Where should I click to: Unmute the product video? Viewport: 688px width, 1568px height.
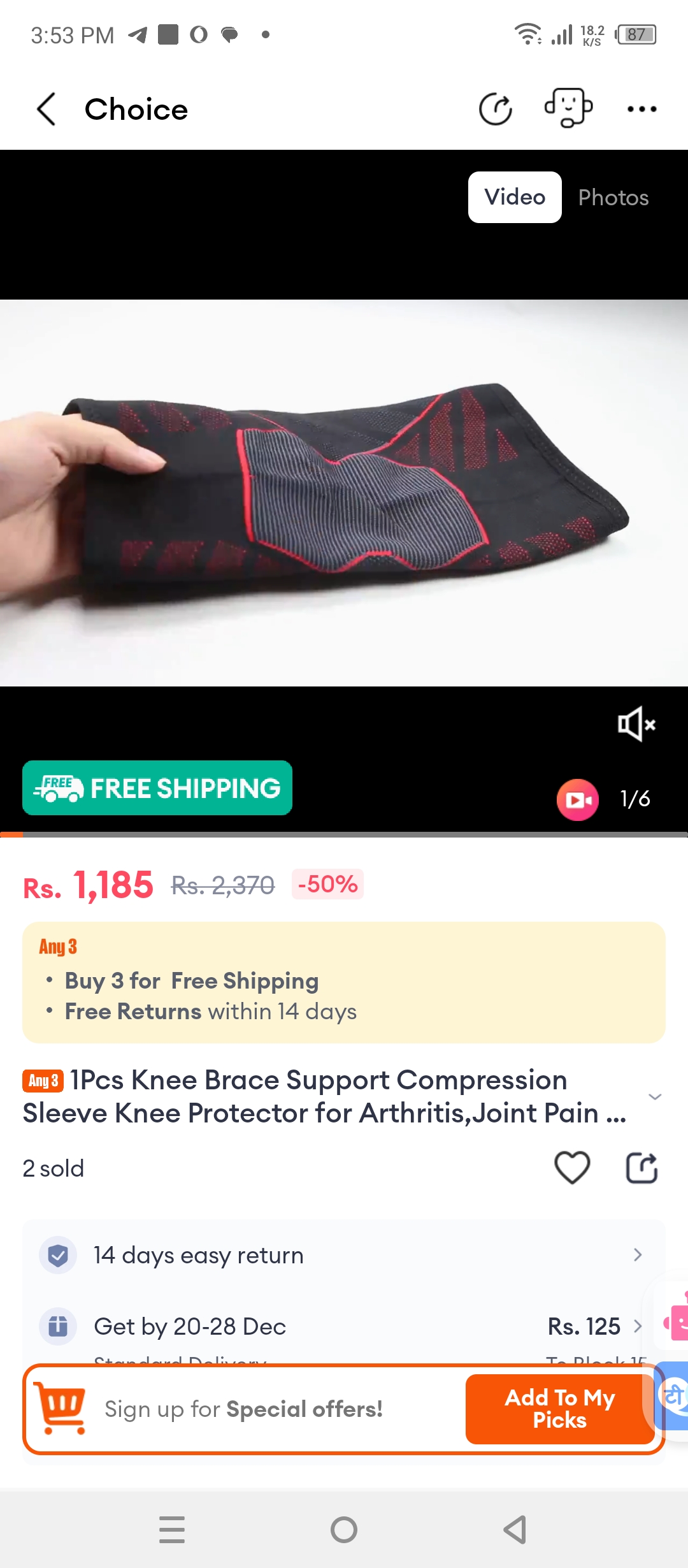(636, 724)
